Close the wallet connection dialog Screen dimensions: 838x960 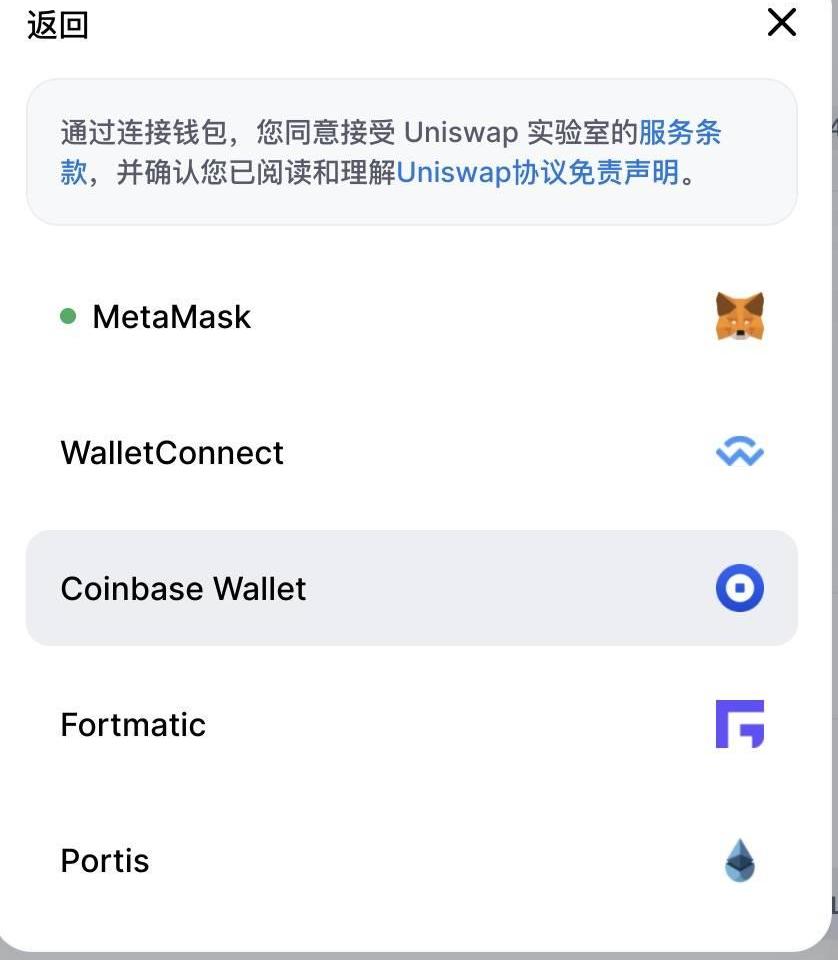[781, 22]
